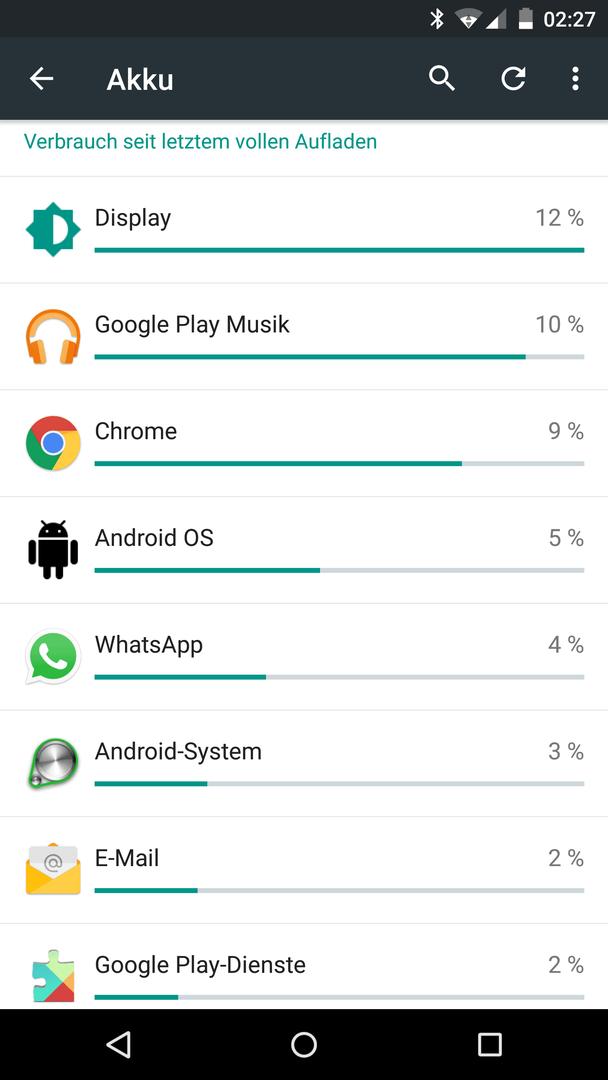Open Chrome battery usage details
608x1080 pixels.
[x=304, y=444]
